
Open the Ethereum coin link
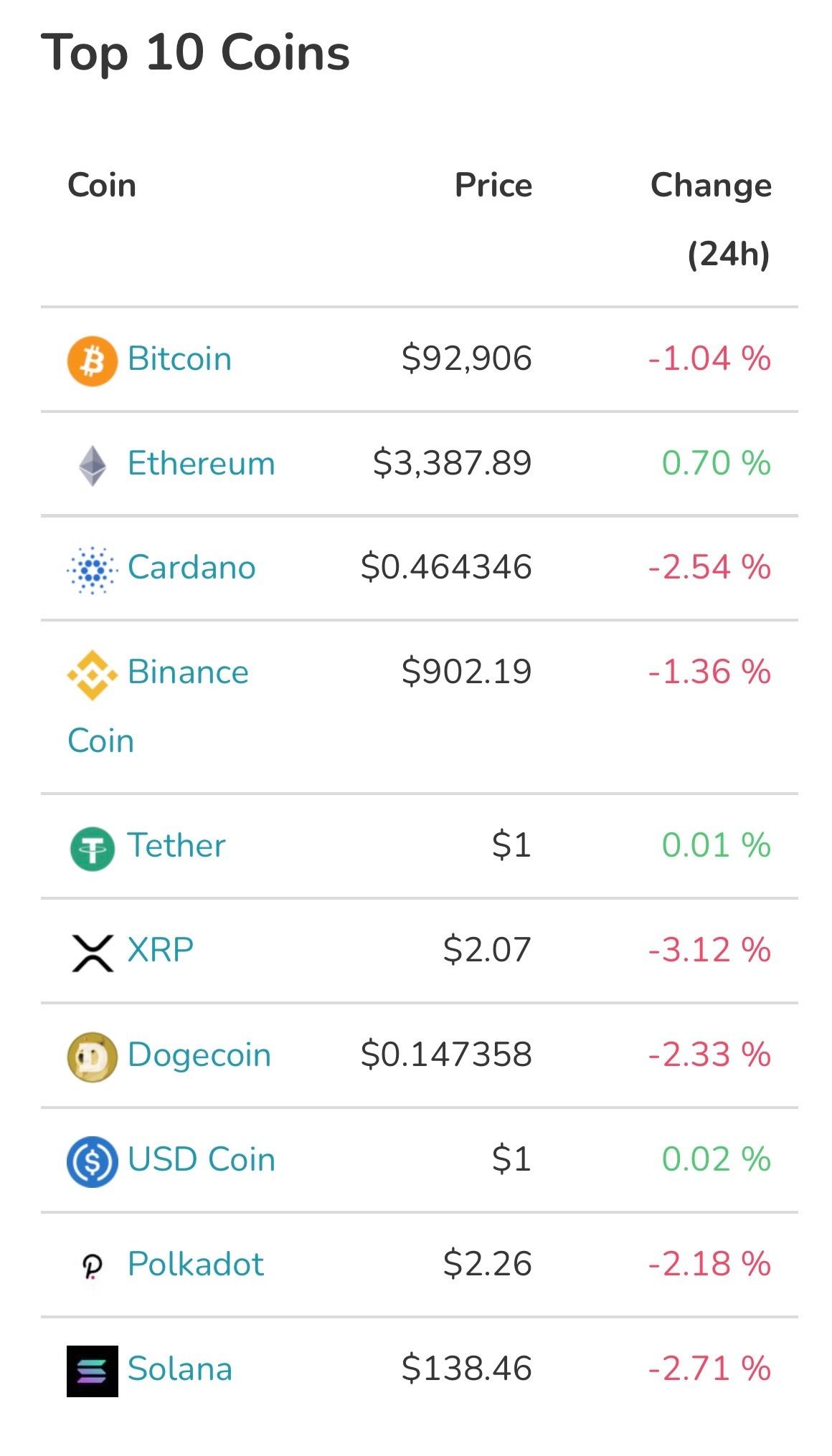(201, 464)
